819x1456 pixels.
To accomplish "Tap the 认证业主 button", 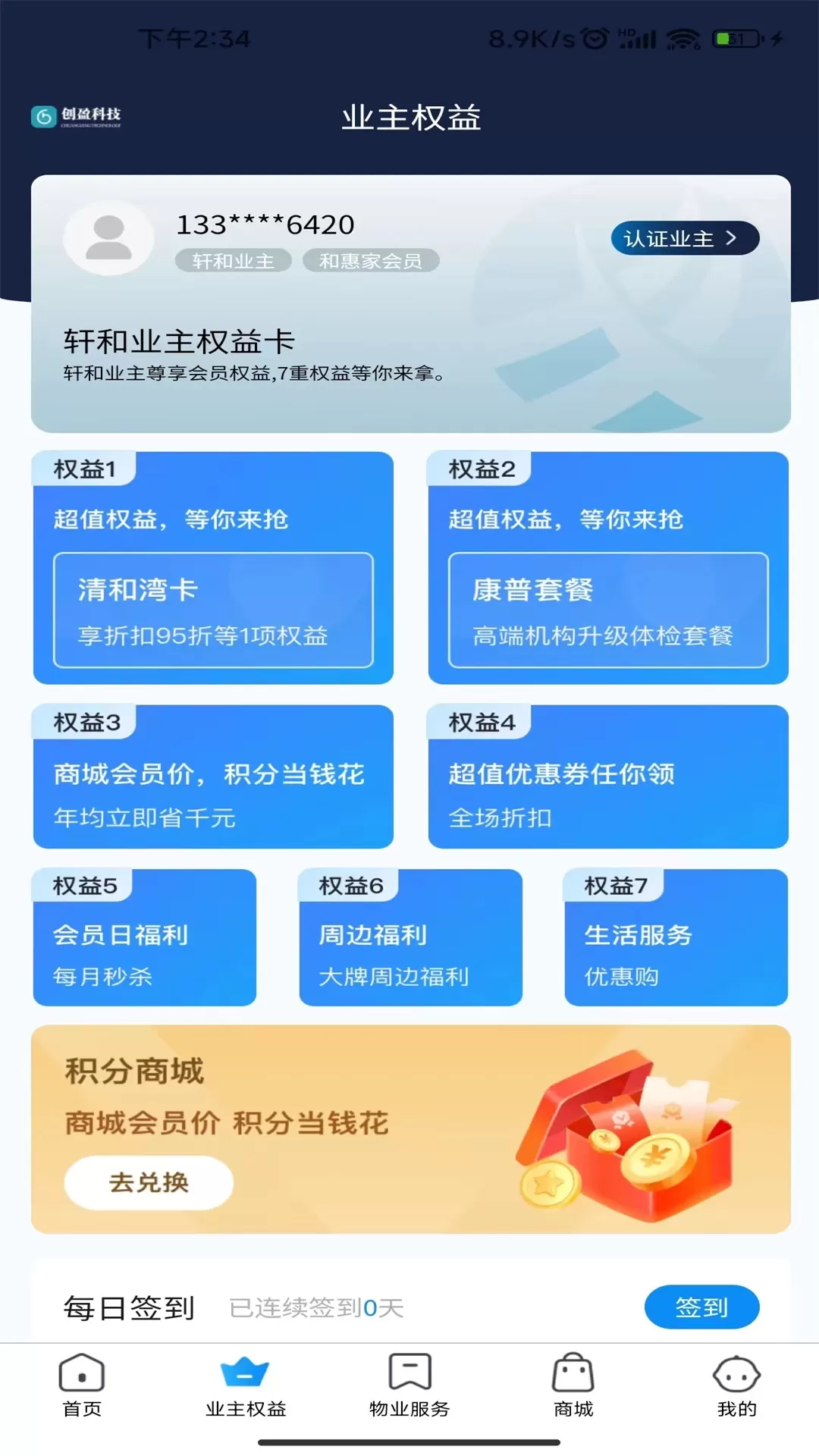I will coord(684,239).
